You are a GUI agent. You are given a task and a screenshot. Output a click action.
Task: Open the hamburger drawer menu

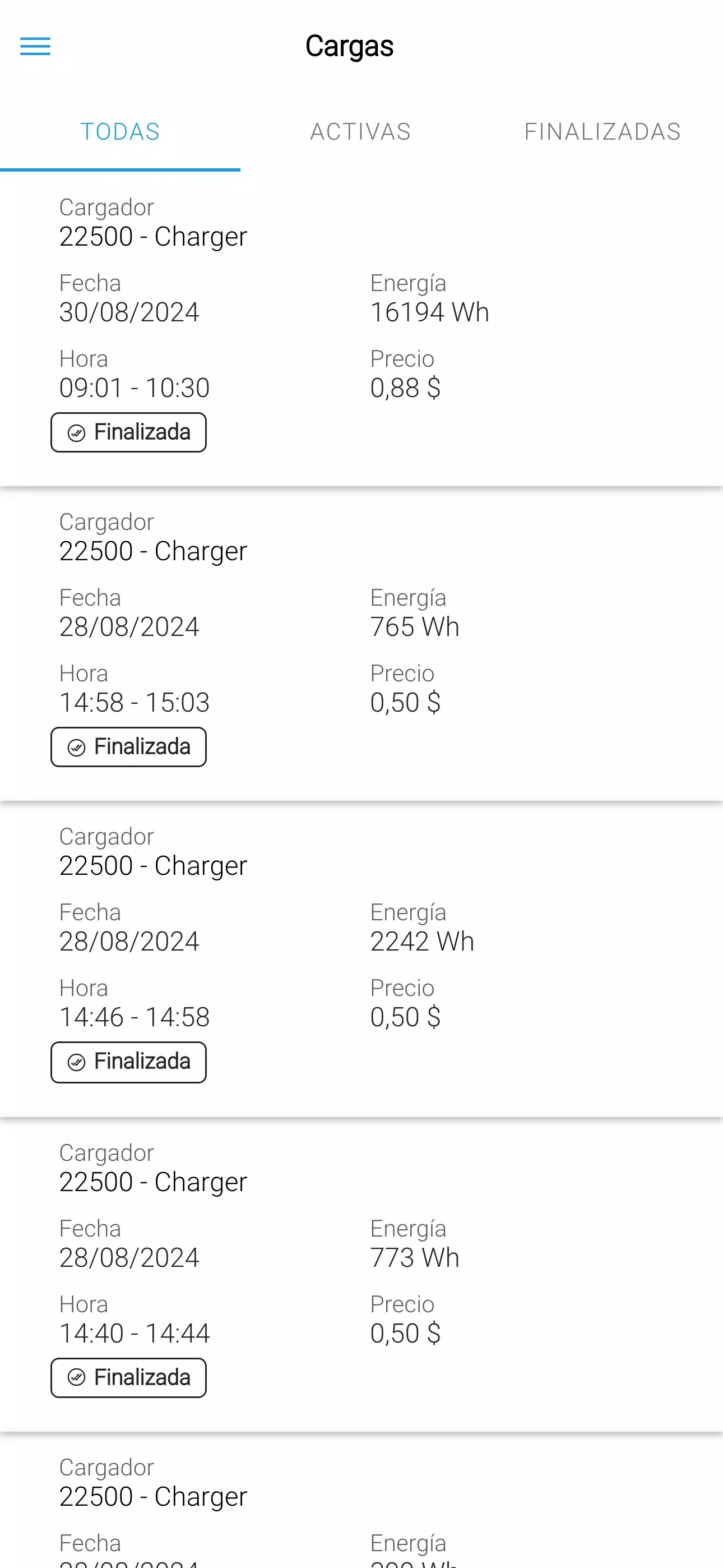point(35,46)
